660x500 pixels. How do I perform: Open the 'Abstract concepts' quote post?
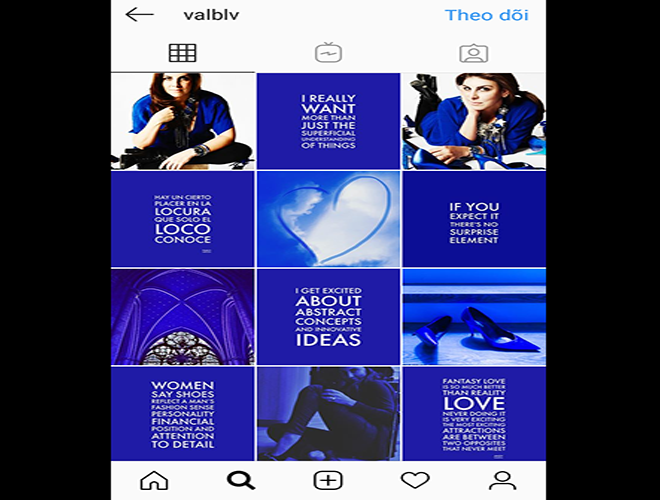pos(328,317)
